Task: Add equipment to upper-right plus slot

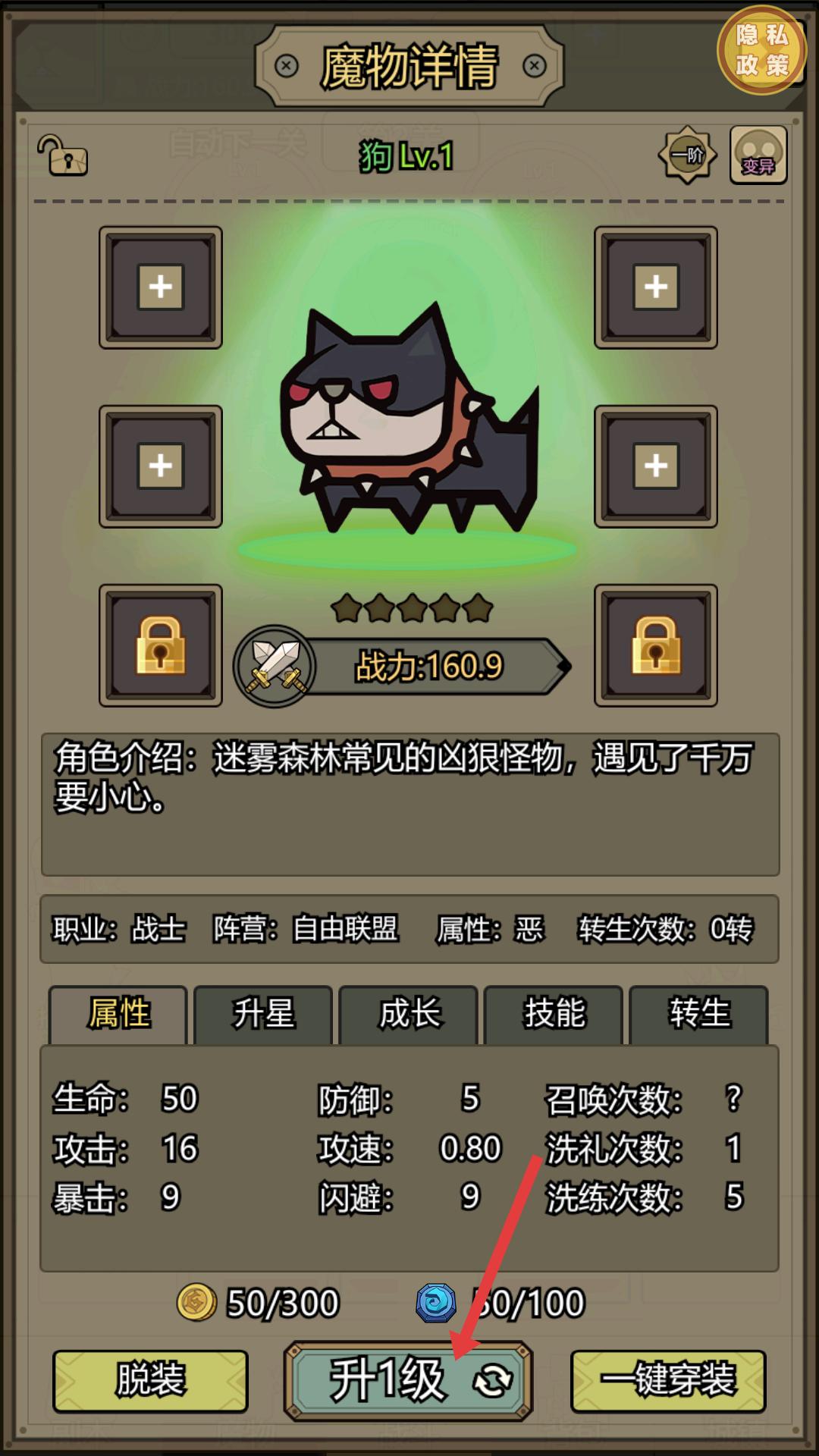Action: [x=656, y=287]
